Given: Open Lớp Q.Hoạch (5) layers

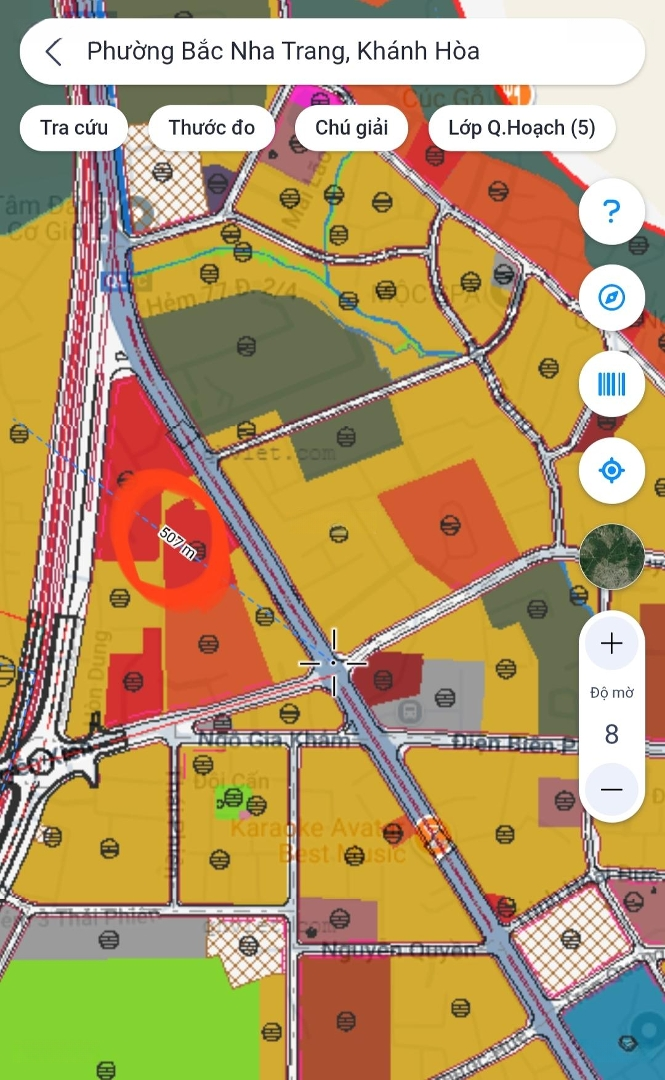Looking at the screenshot, I should (x=521, y=128).
